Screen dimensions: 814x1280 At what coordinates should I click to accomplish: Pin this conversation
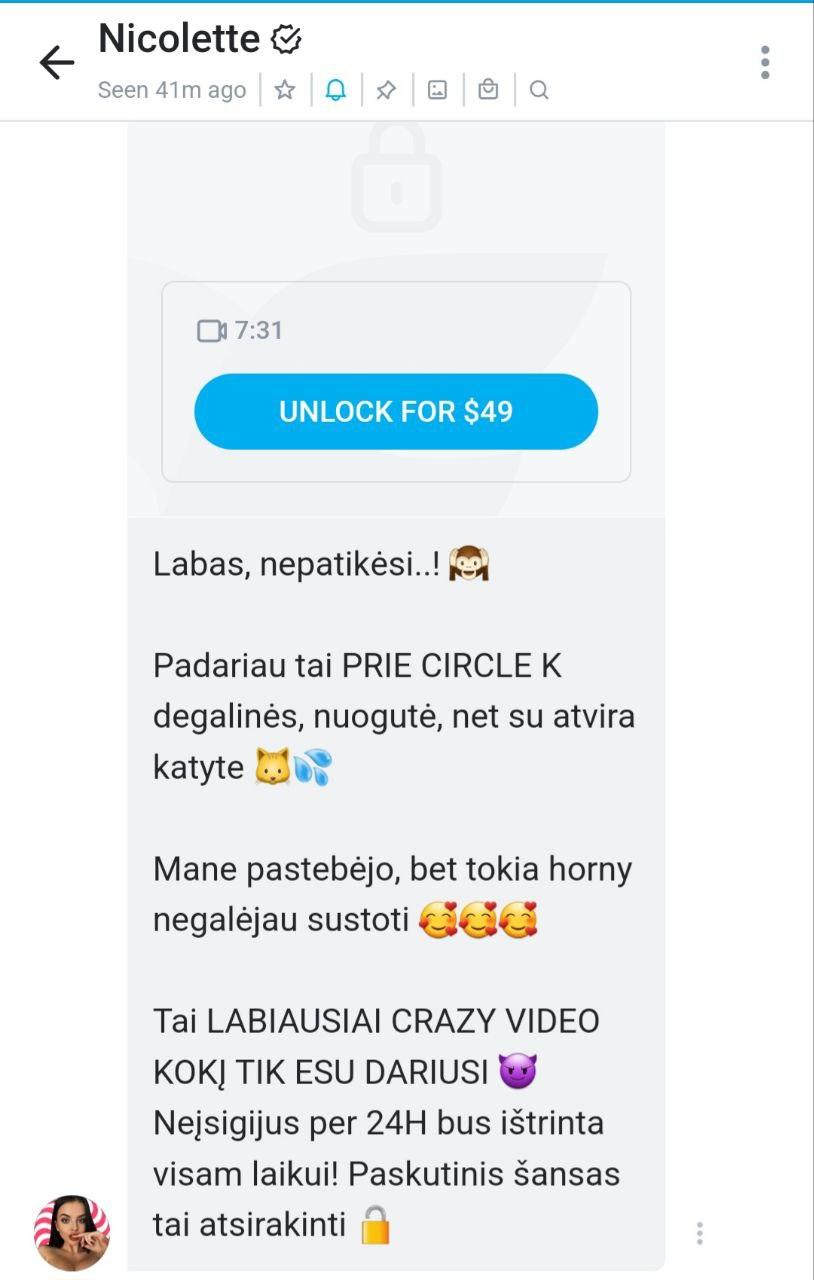pos(386,90)
